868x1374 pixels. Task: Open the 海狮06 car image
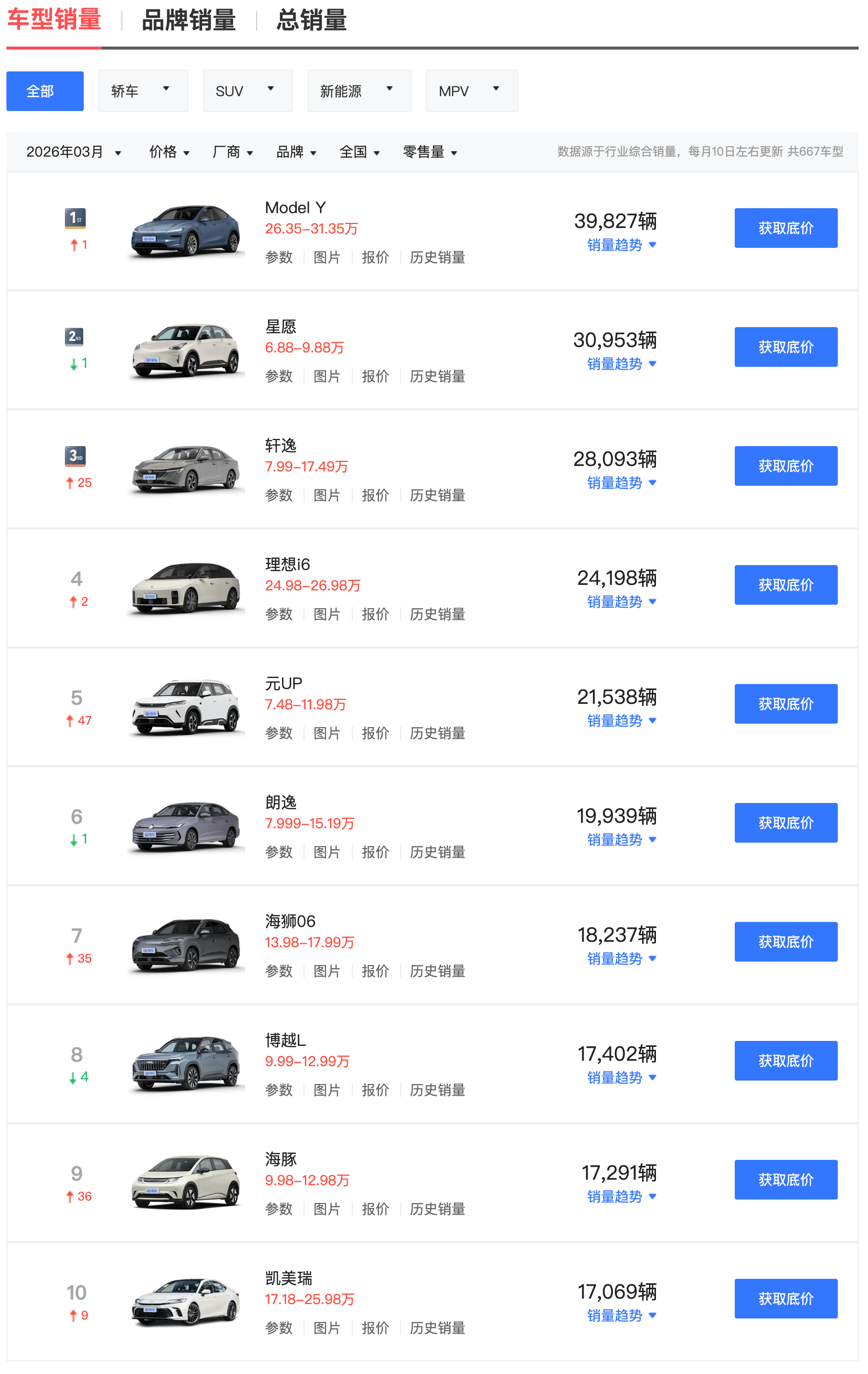(185, 945)
